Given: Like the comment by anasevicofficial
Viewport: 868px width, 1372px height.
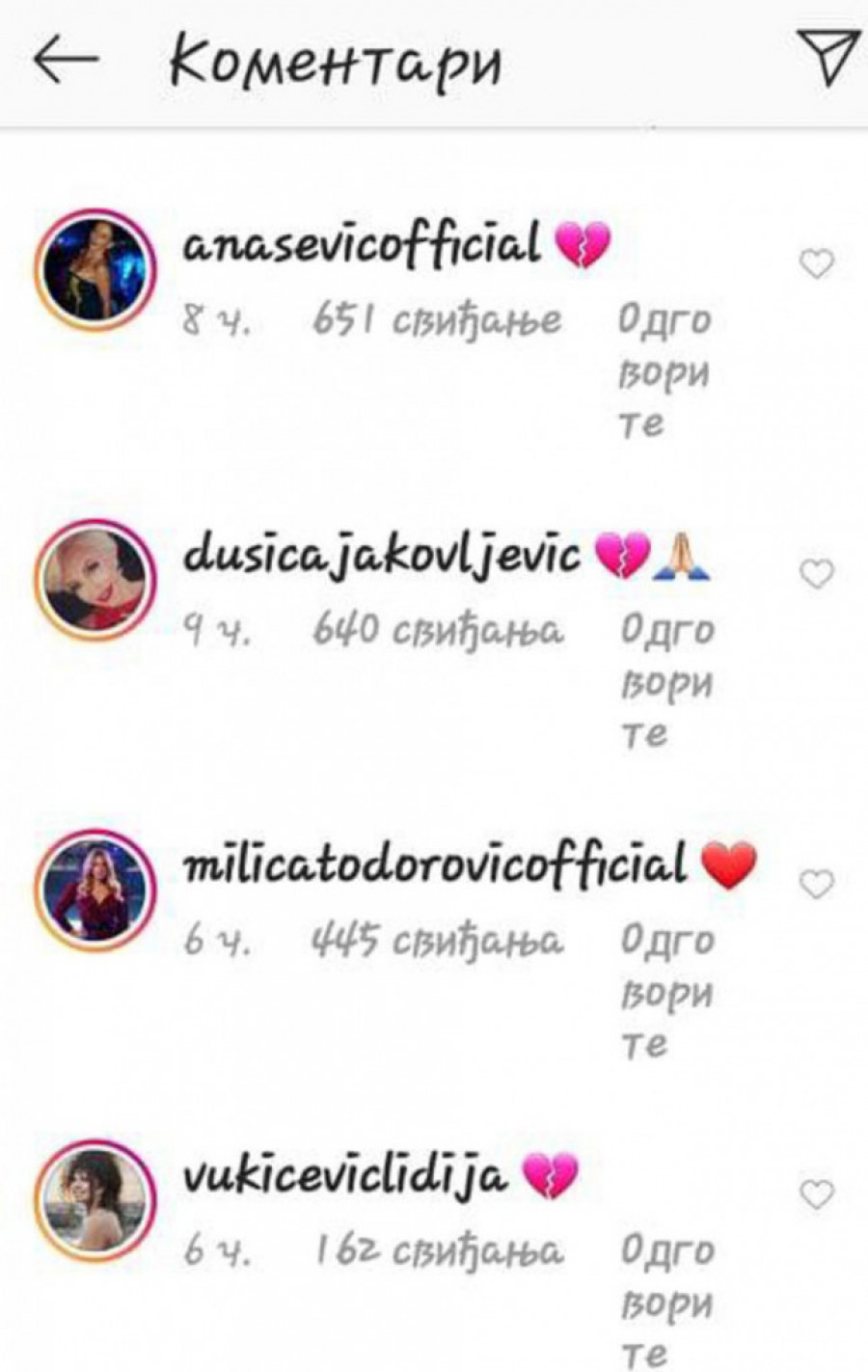Looking at the screenshot, I should coord(817,263).
